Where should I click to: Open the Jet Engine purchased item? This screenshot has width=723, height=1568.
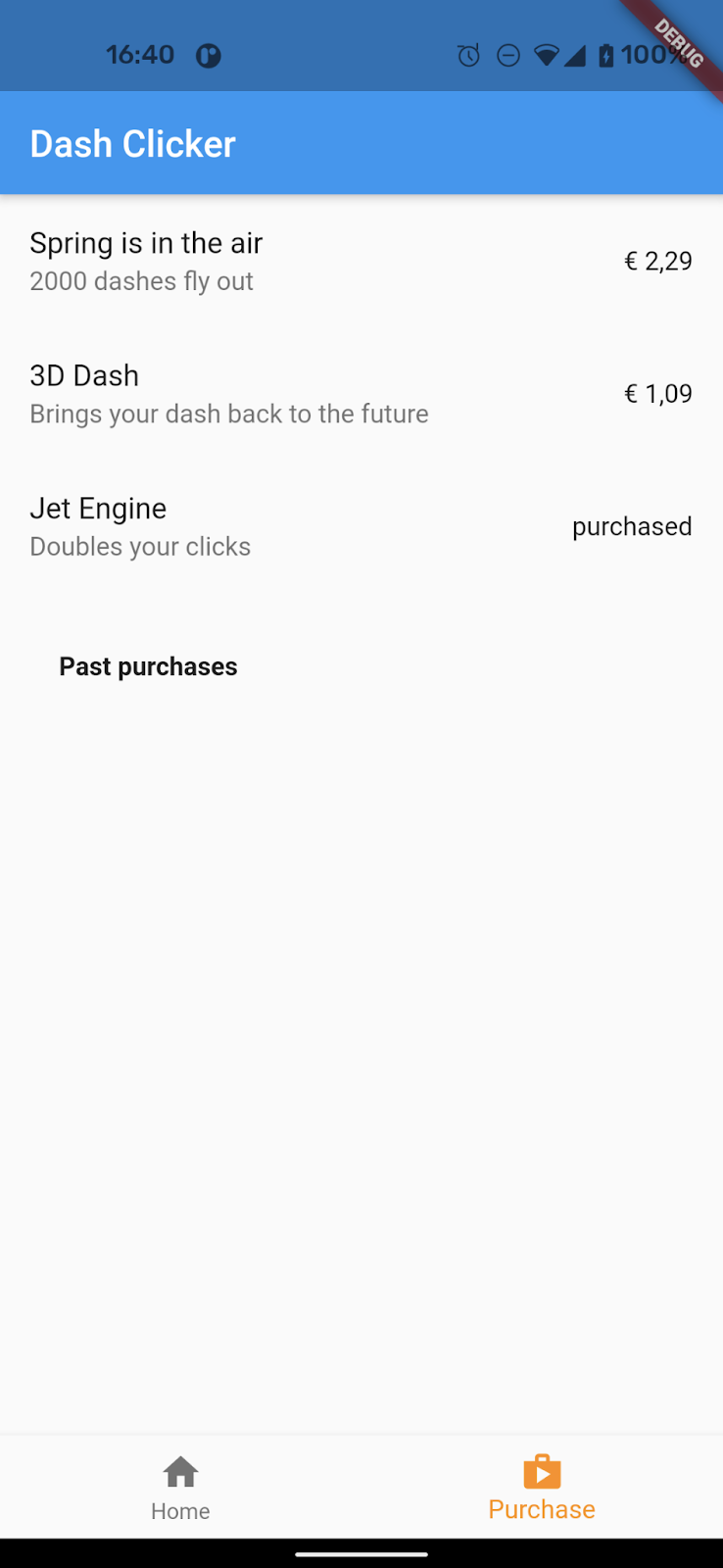pyautogui.click(x=361, y=526)
